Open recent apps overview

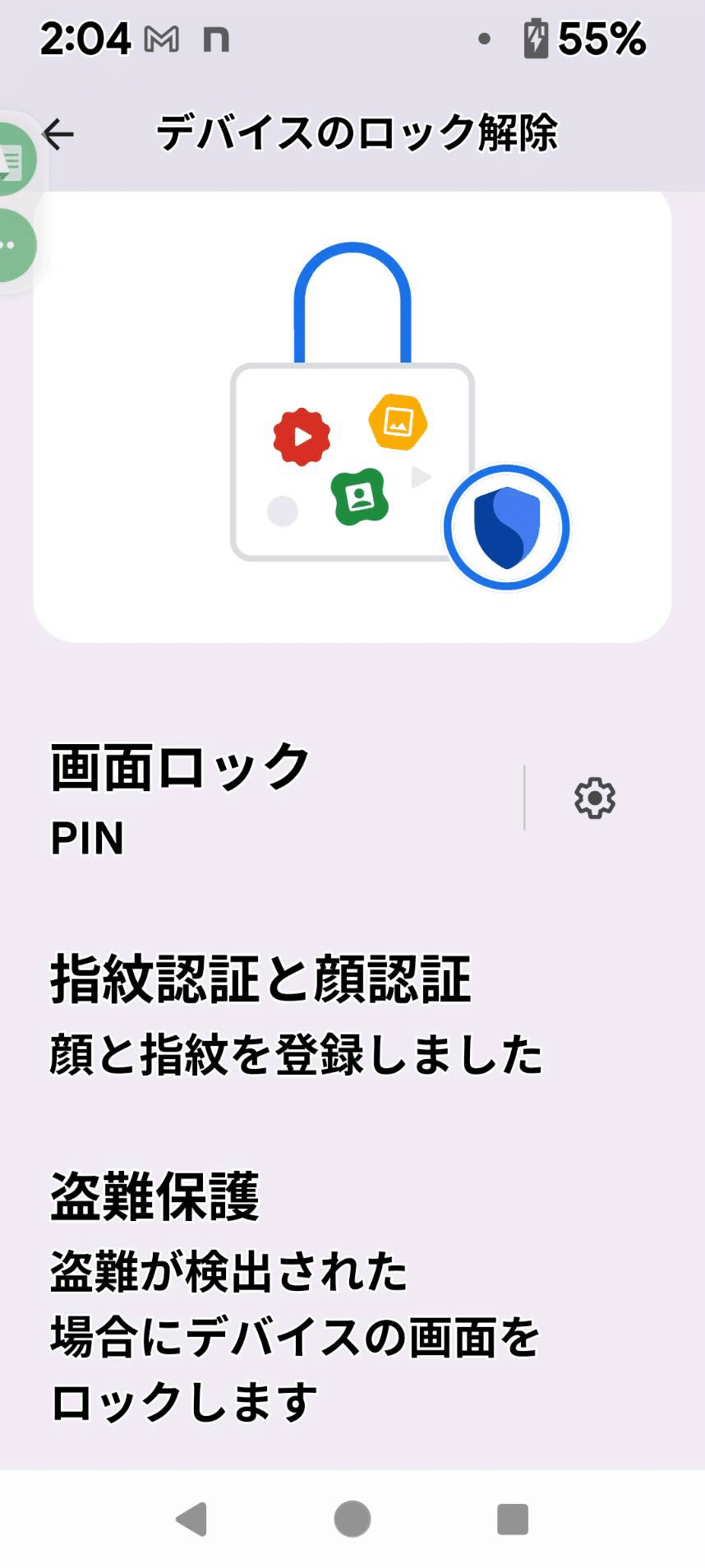pyautogui.click(x=513, y=1519)
